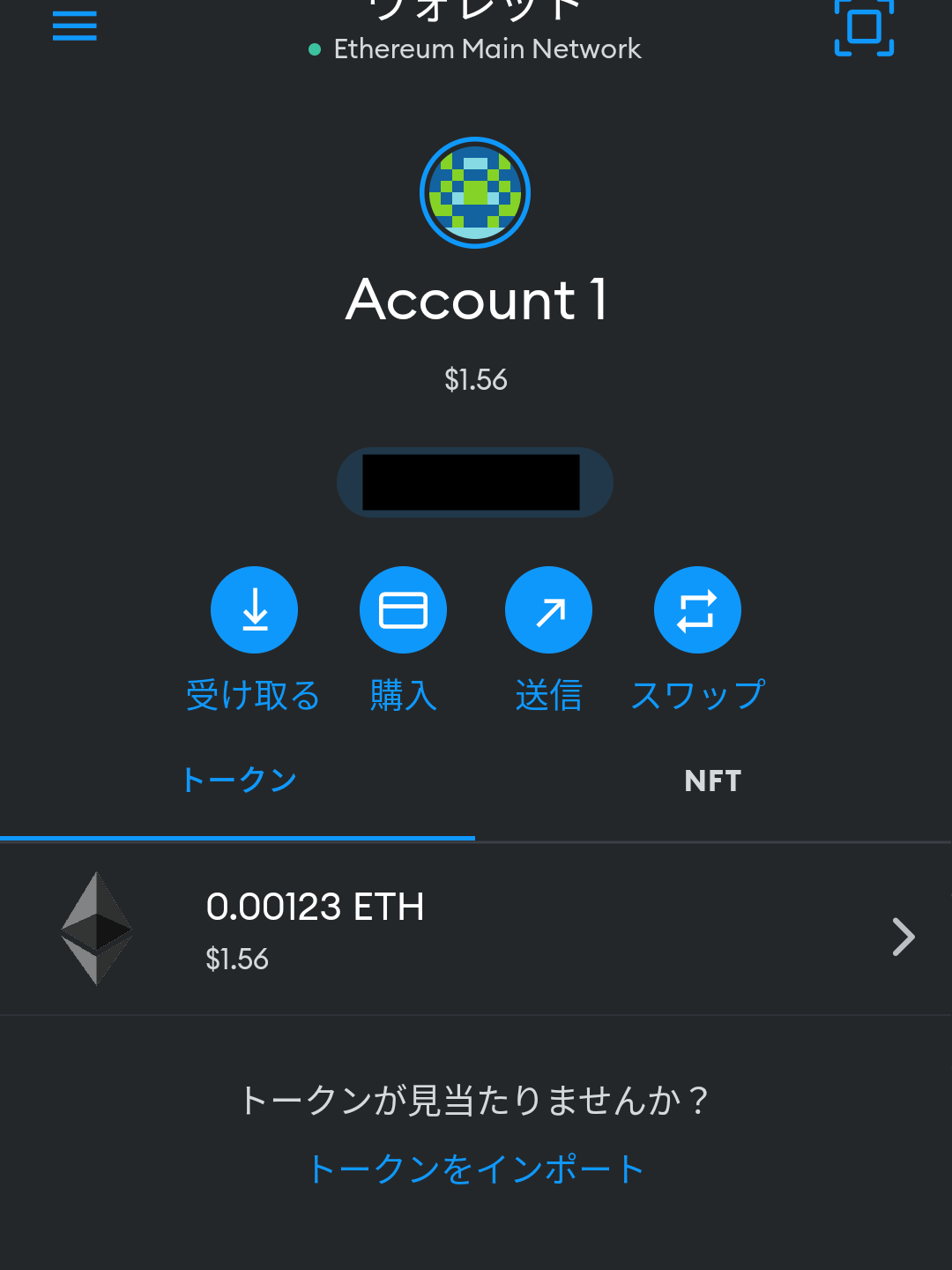Open the スワップ swap button

[x=697, y=610]
